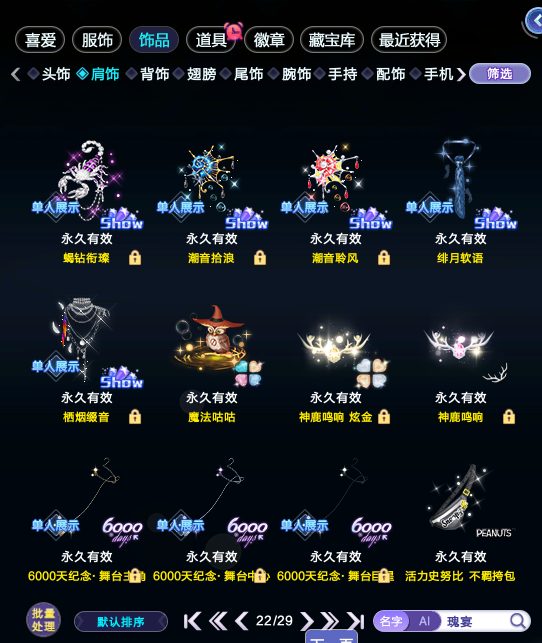Open the 藏宝库 tab
The height and width of the screenshot is (643, 542).
point(332,40)
